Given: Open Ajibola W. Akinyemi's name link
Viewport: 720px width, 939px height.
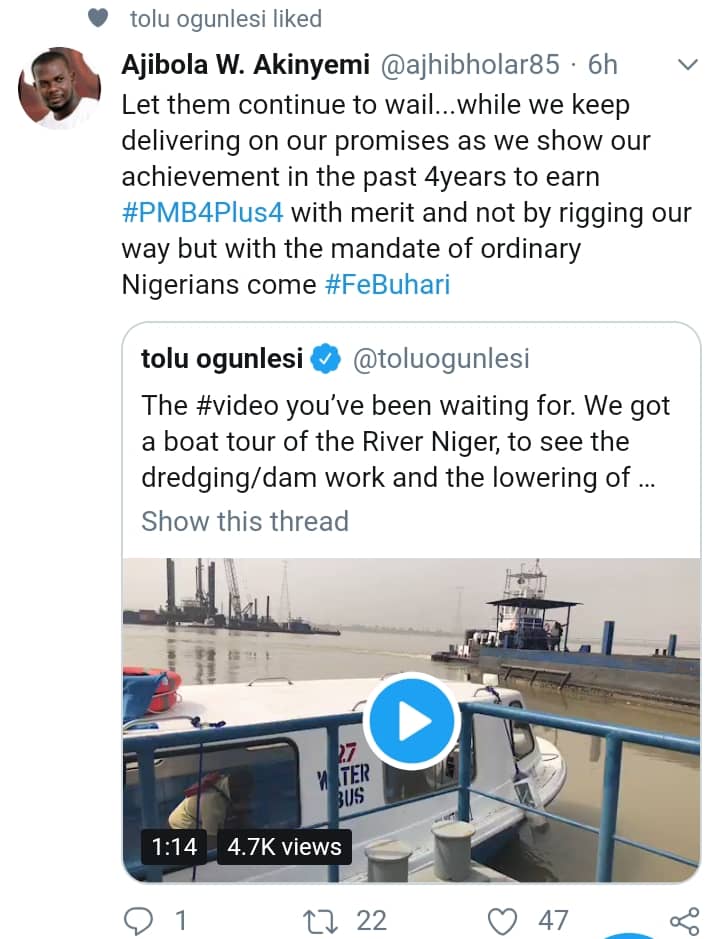Looking at the screenshot, I should [x=245, y=65].
